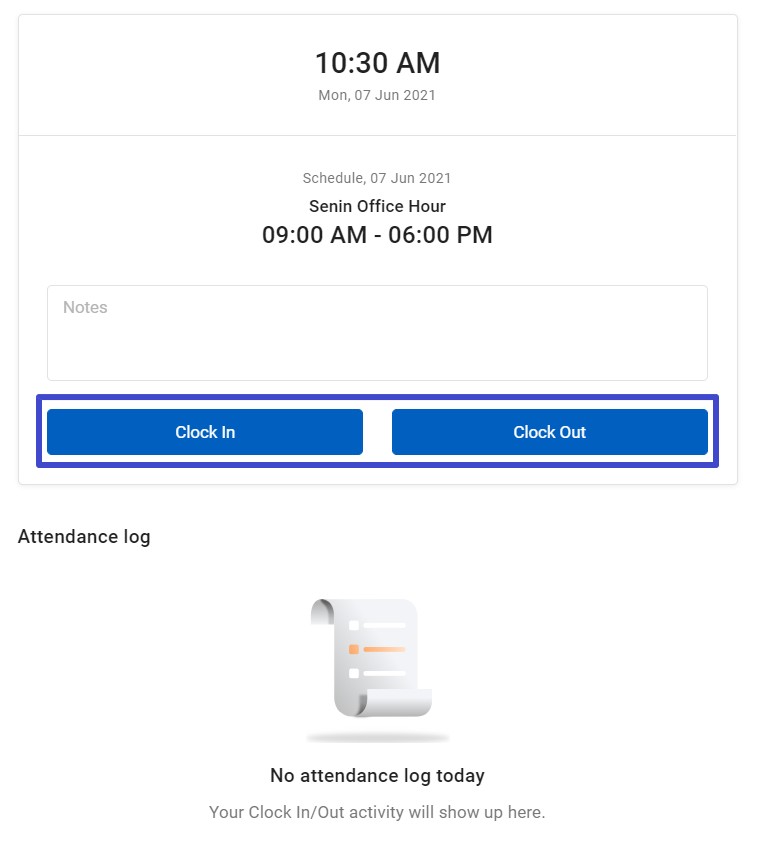Tap the Clock Out button
Viewport: 757px width, 858px height.
click(549, 432)
